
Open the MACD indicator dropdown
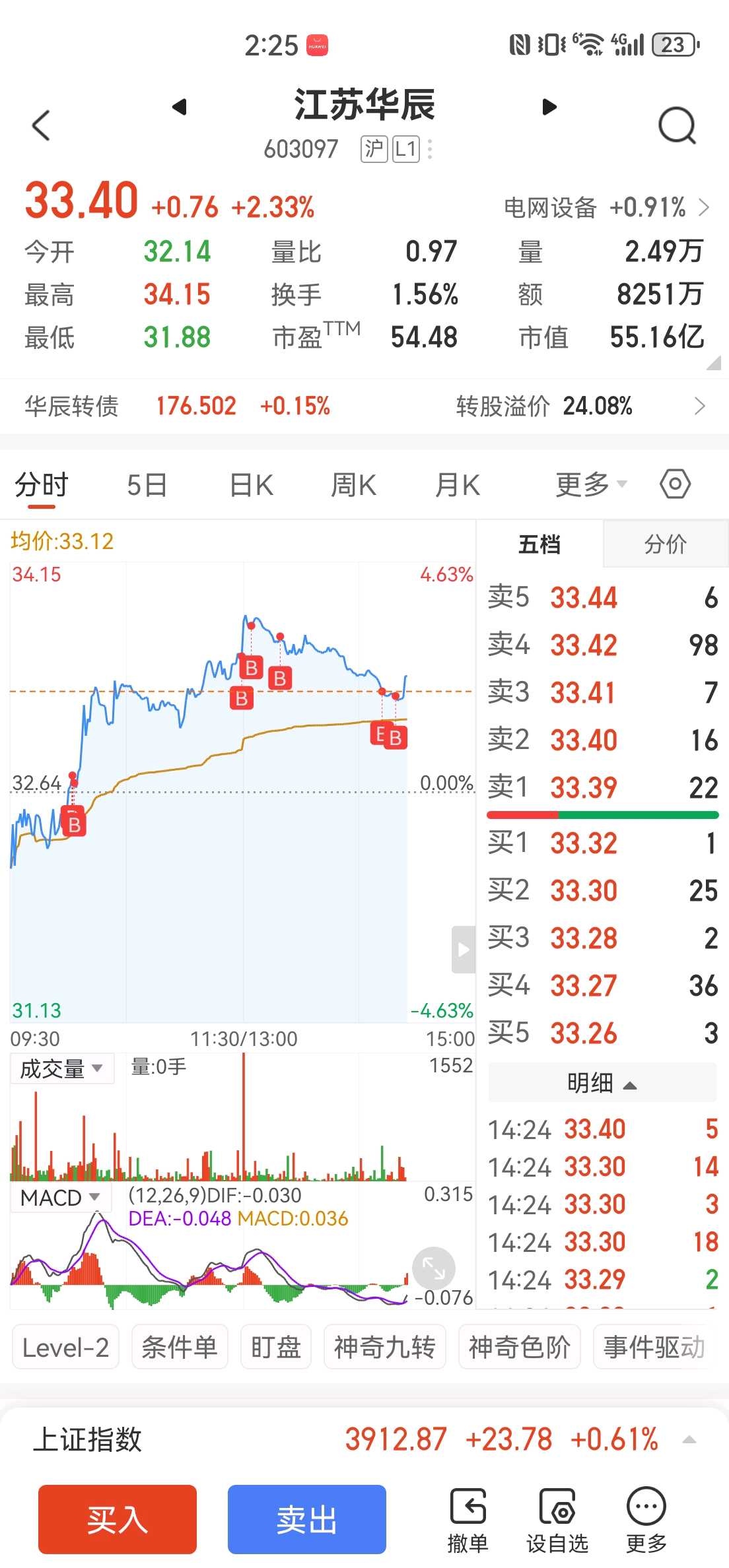click(59, 1197)
